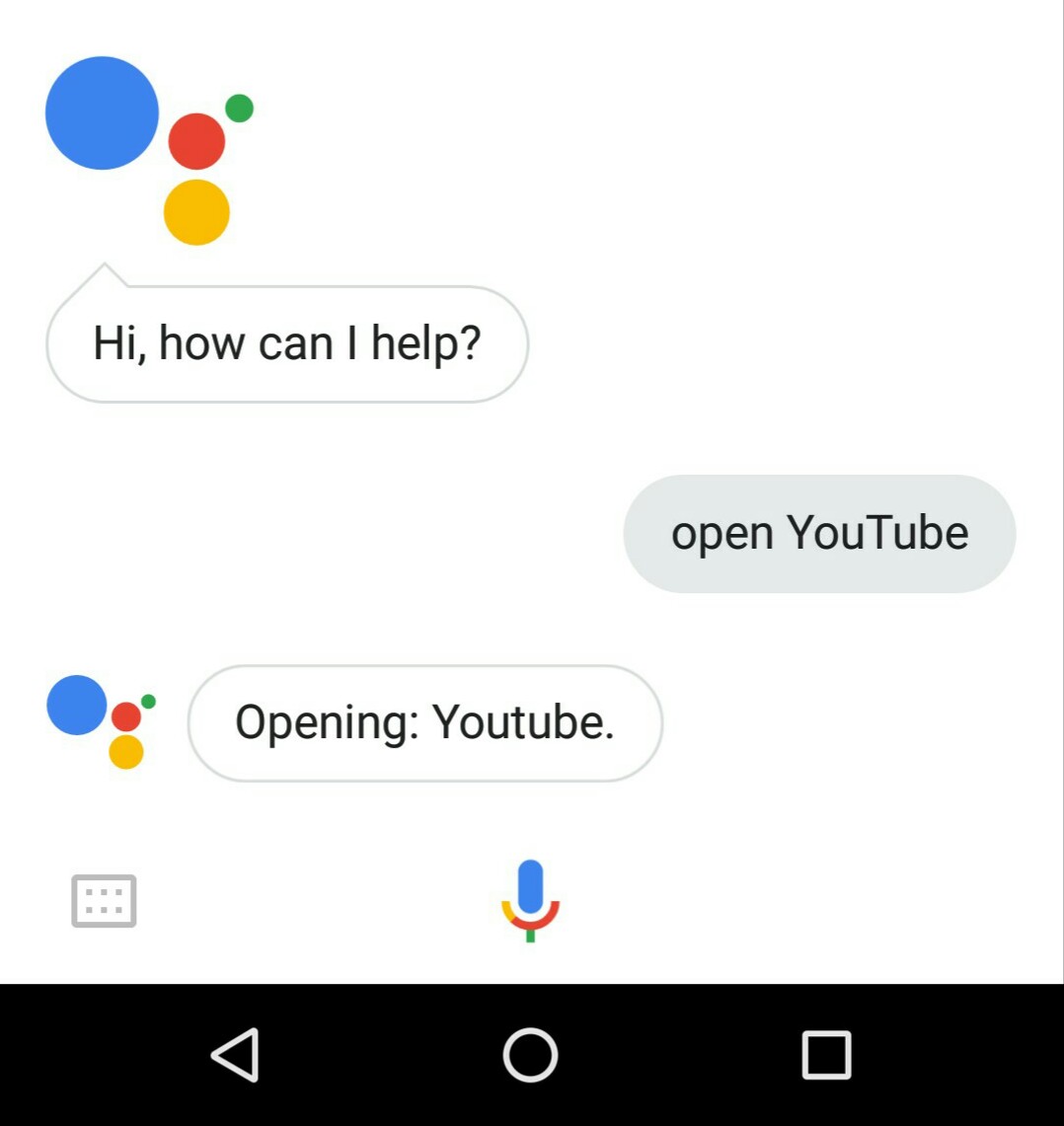Go to the home screen
The height and width of the screenshot is (1126, 1064).
point(530,1055)
